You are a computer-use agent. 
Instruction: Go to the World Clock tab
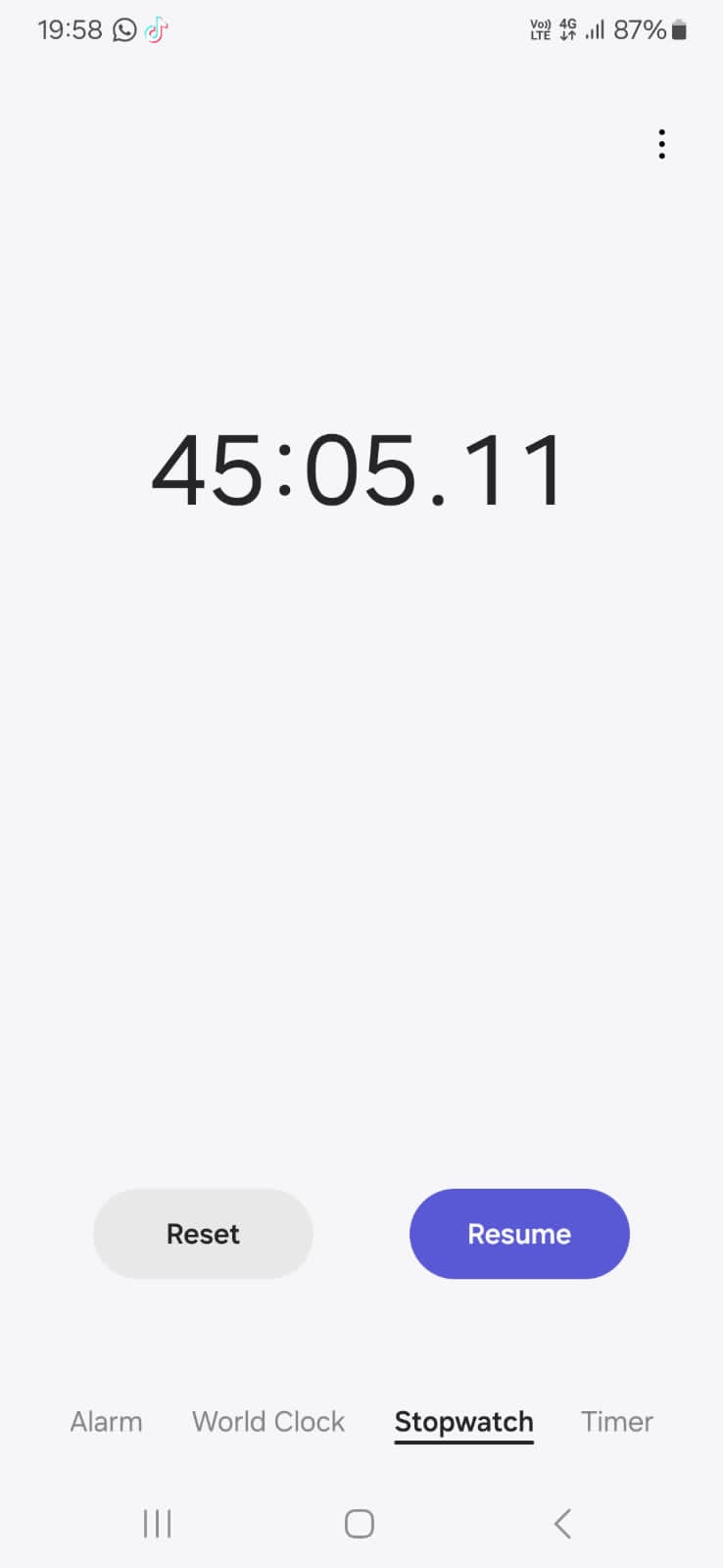(x=268, y=1421)
